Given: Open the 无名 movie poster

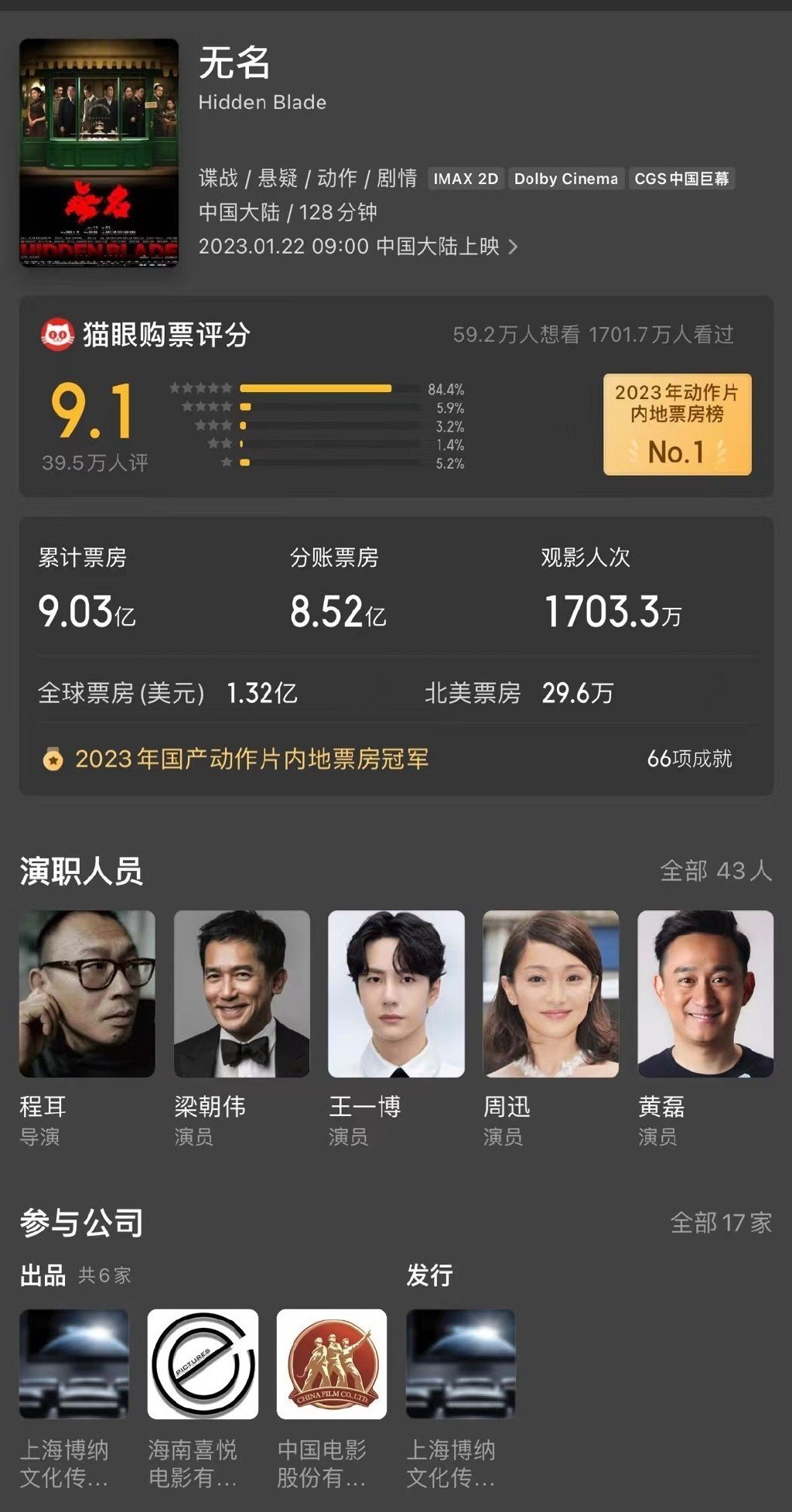Looking at the screenshot, I should [99, 152].
